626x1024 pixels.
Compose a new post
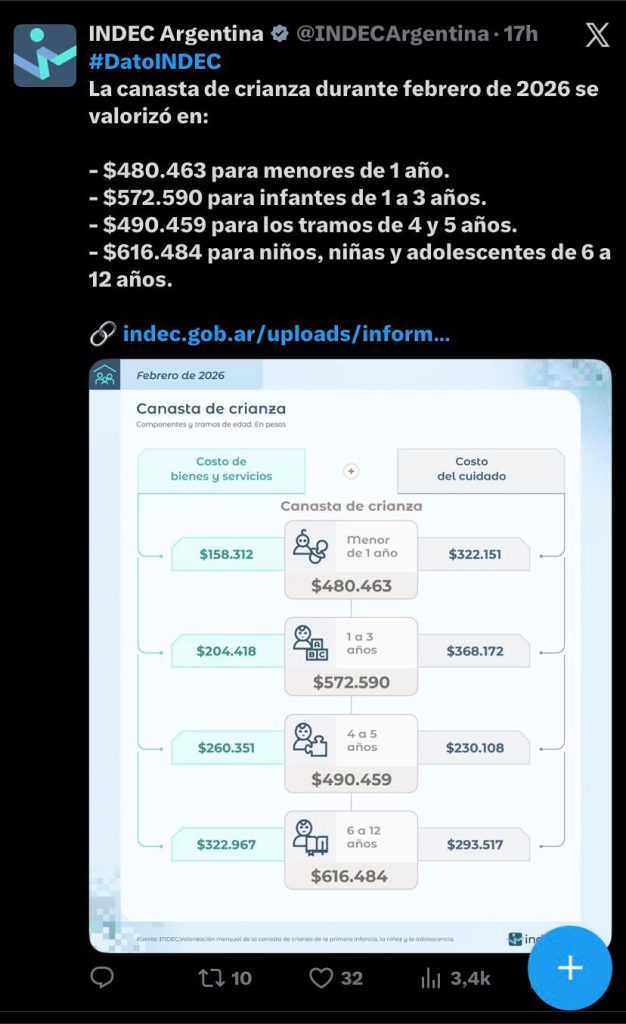click(x=570, y=967)
